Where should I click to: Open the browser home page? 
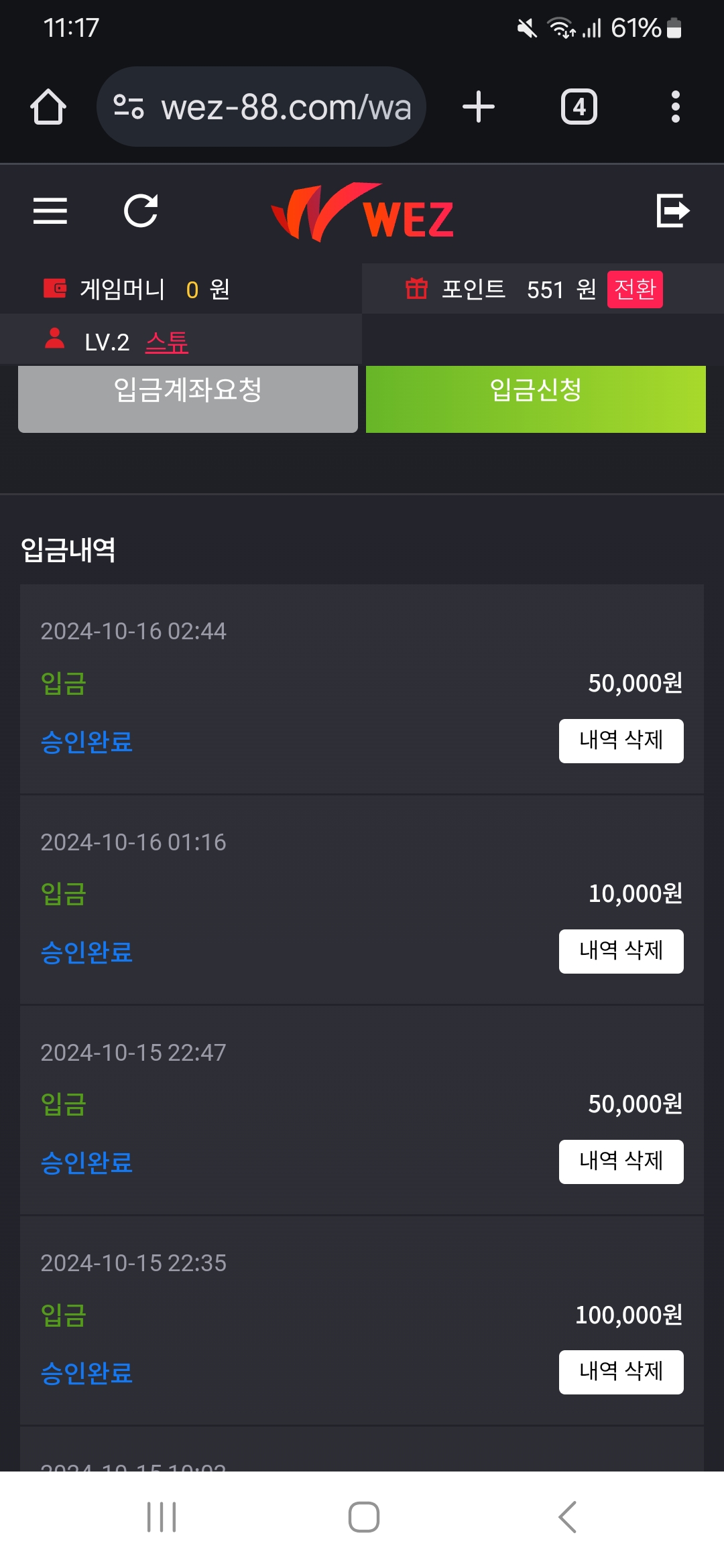coord(48,107)
